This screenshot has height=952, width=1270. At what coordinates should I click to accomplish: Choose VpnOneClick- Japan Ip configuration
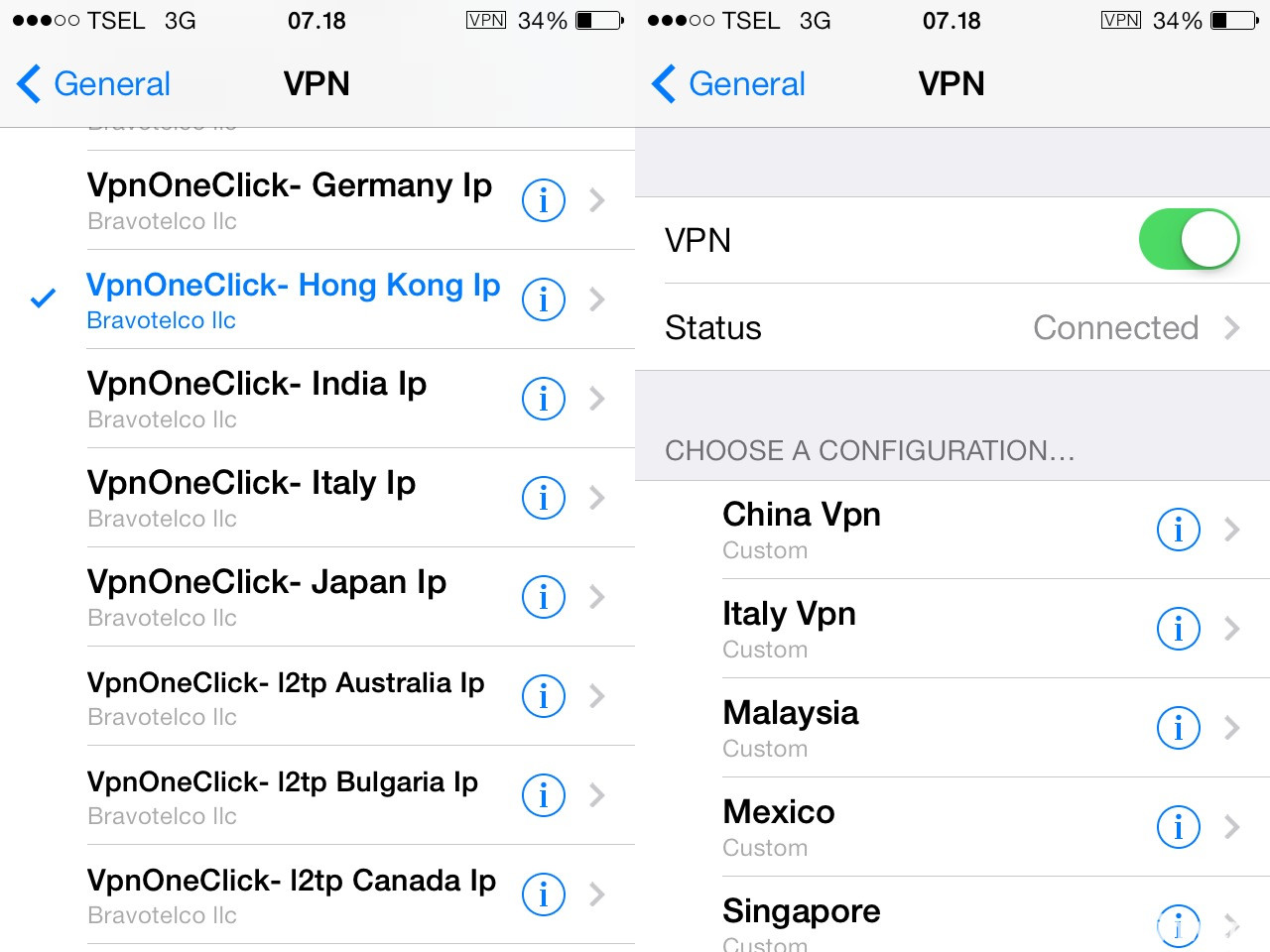tap(268, 596)
